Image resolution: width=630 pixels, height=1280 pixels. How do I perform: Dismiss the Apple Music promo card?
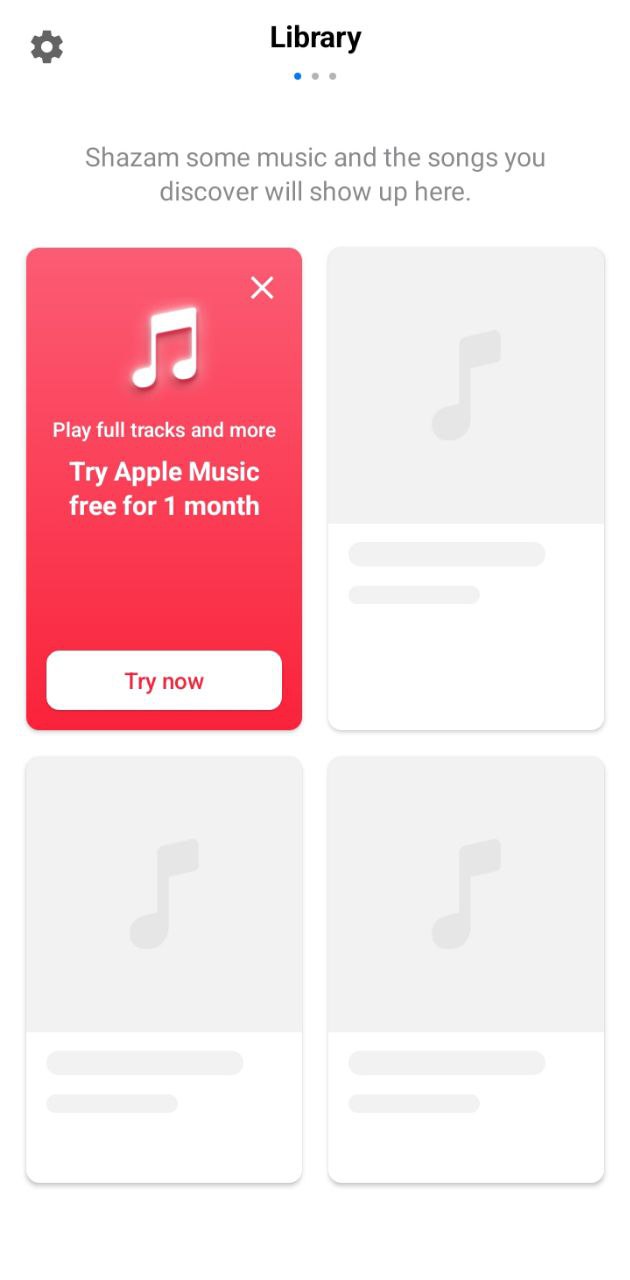262,288
